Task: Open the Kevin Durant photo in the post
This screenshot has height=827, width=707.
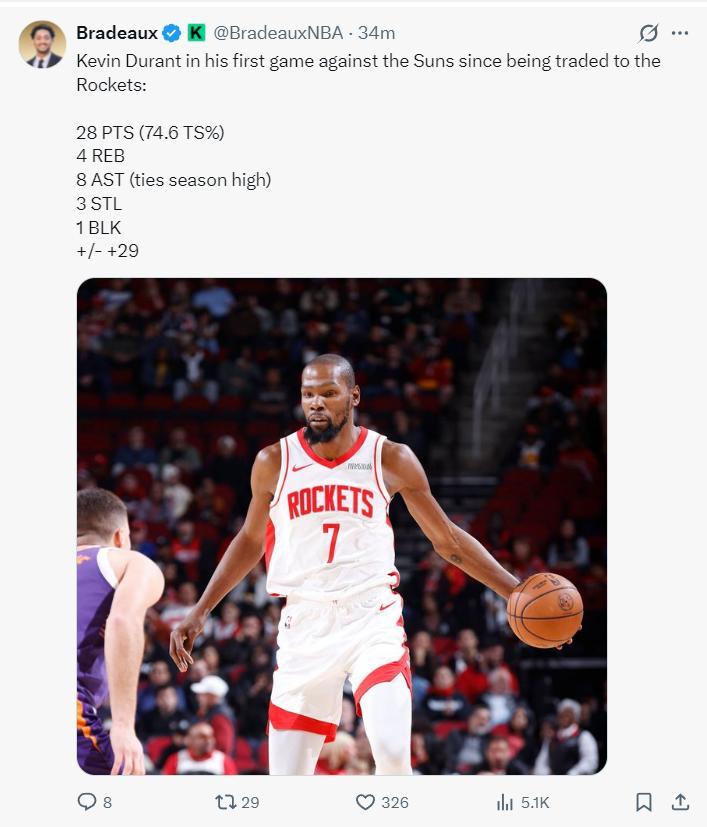Action: coord(341,526)
